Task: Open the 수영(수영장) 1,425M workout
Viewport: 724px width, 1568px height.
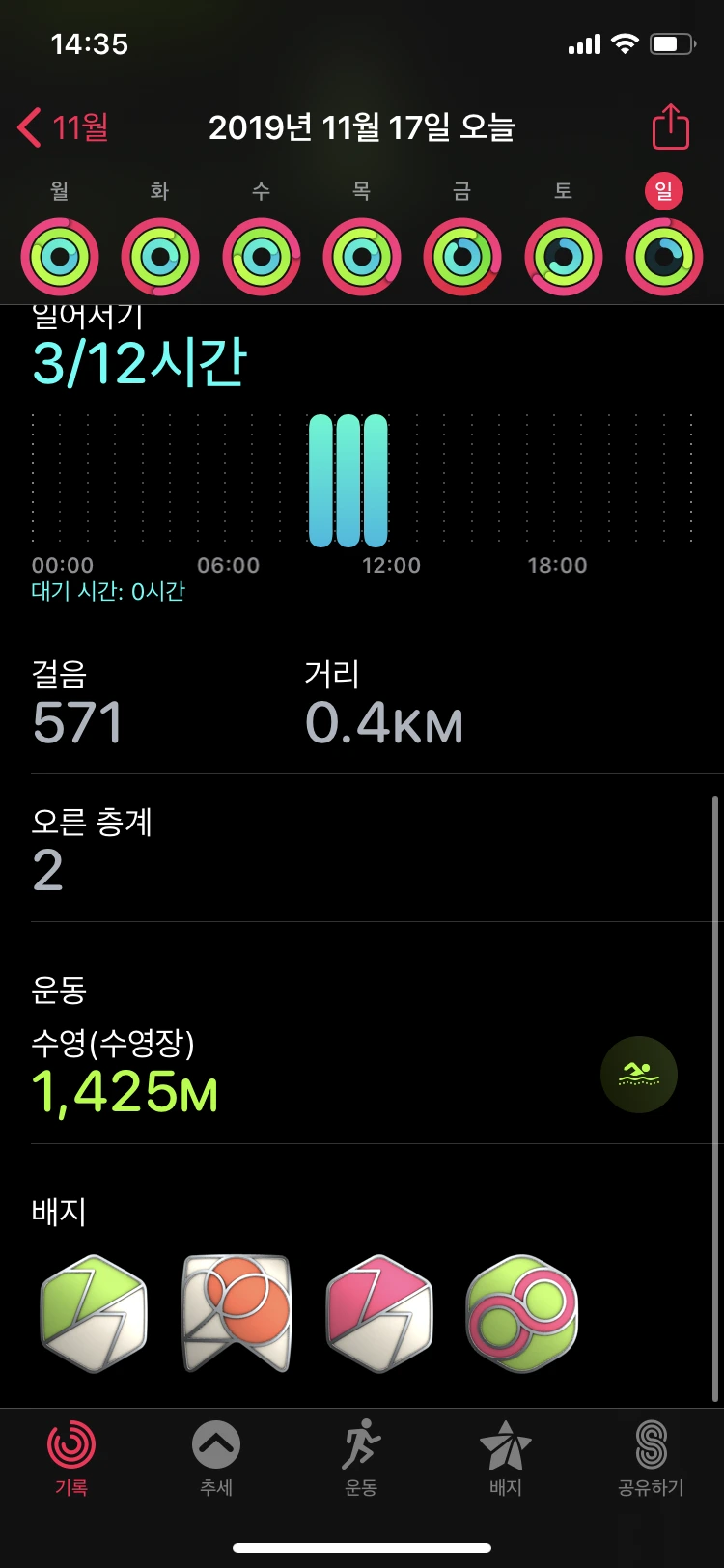Action: [x=357, y=1074]
